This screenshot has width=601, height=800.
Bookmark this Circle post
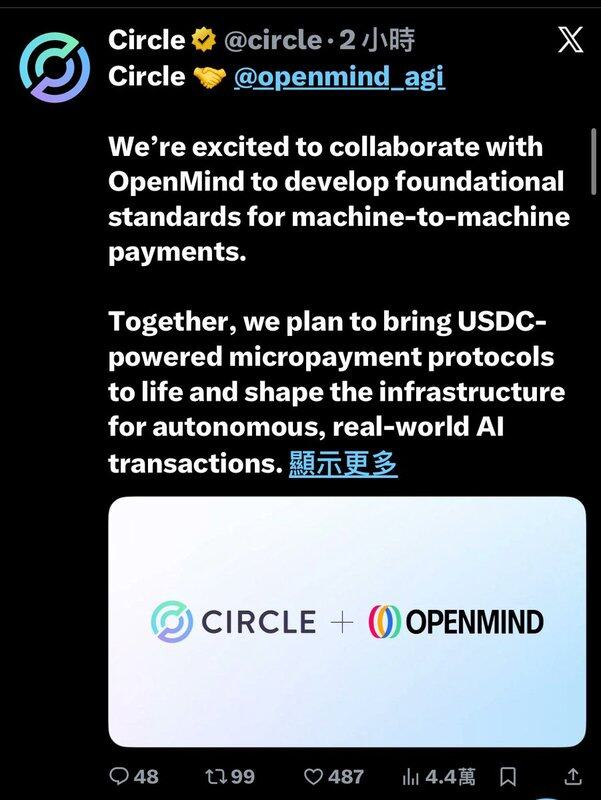(508, 776)
